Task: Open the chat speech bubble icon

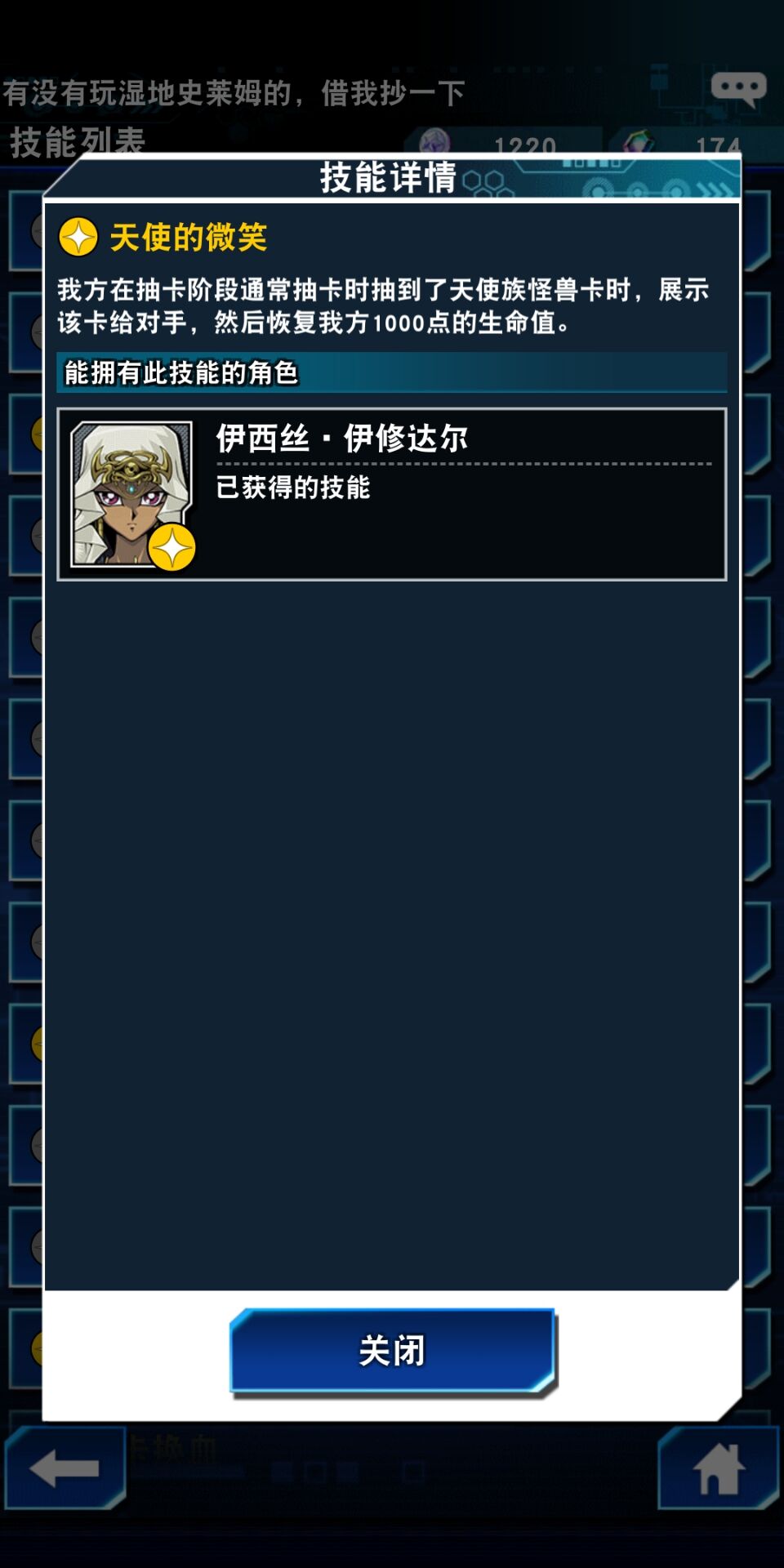Action: pyautogui.click(x=738, y=88)
